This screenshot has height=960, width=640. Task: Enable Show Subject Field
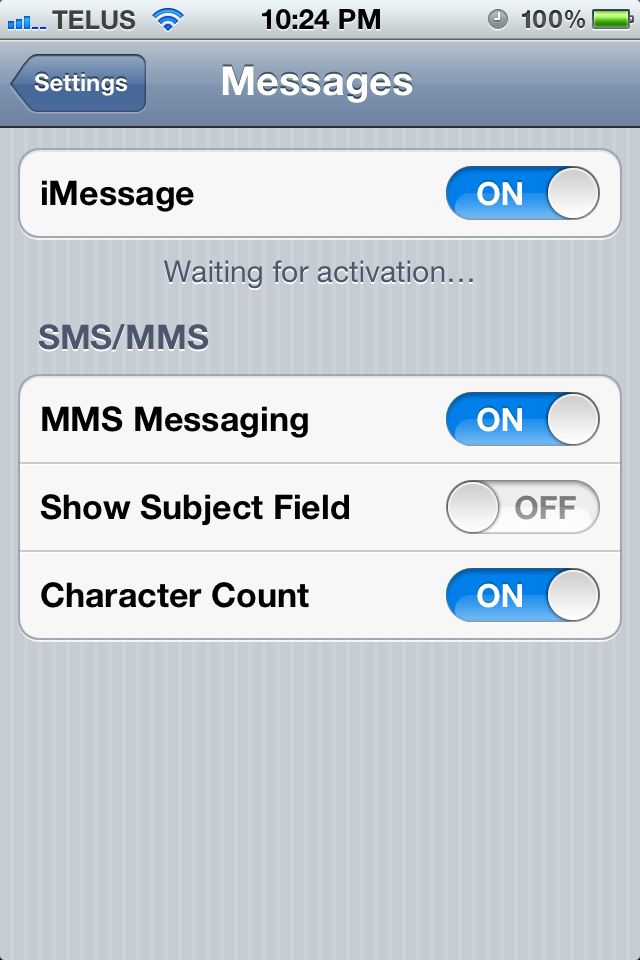522,507
